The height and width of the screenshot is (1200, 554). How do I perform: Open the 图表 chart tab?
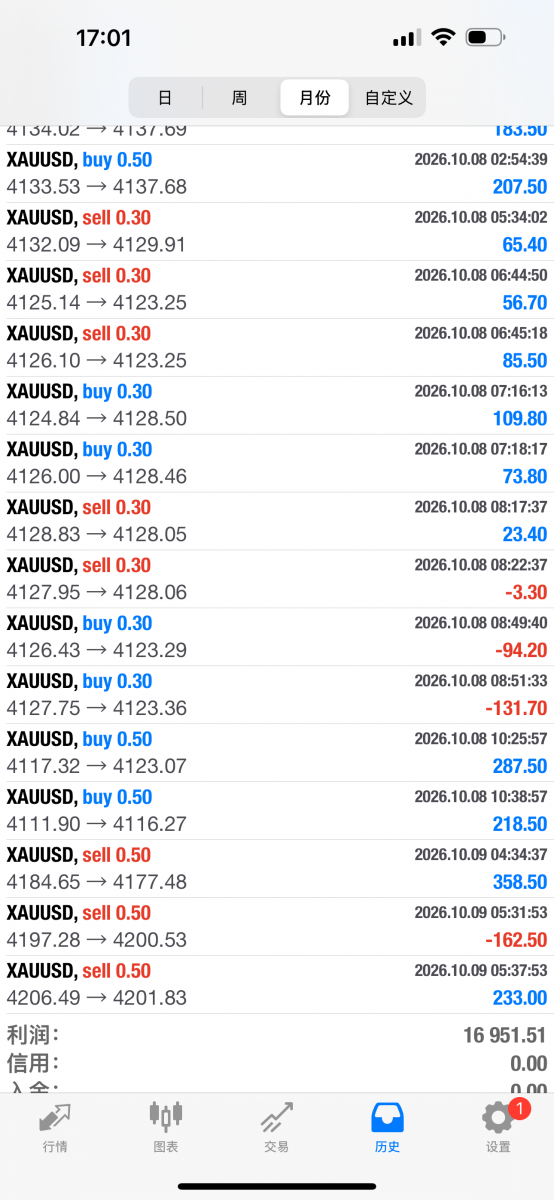[x=166, y=1128]
